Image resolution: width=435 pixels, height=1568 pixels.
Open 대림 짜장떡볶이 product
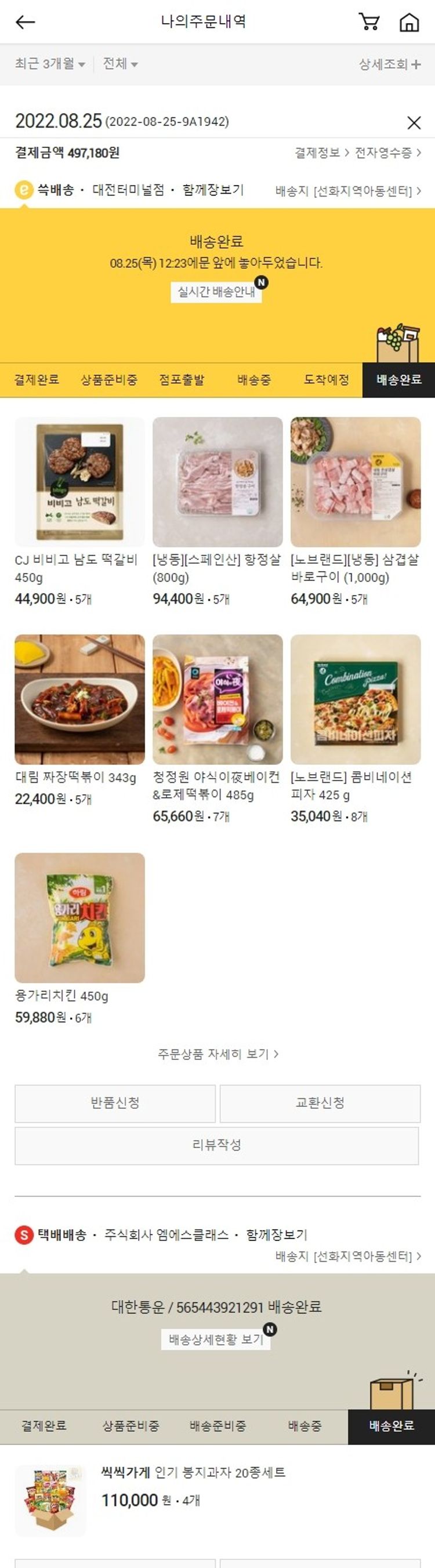(80, 699)
